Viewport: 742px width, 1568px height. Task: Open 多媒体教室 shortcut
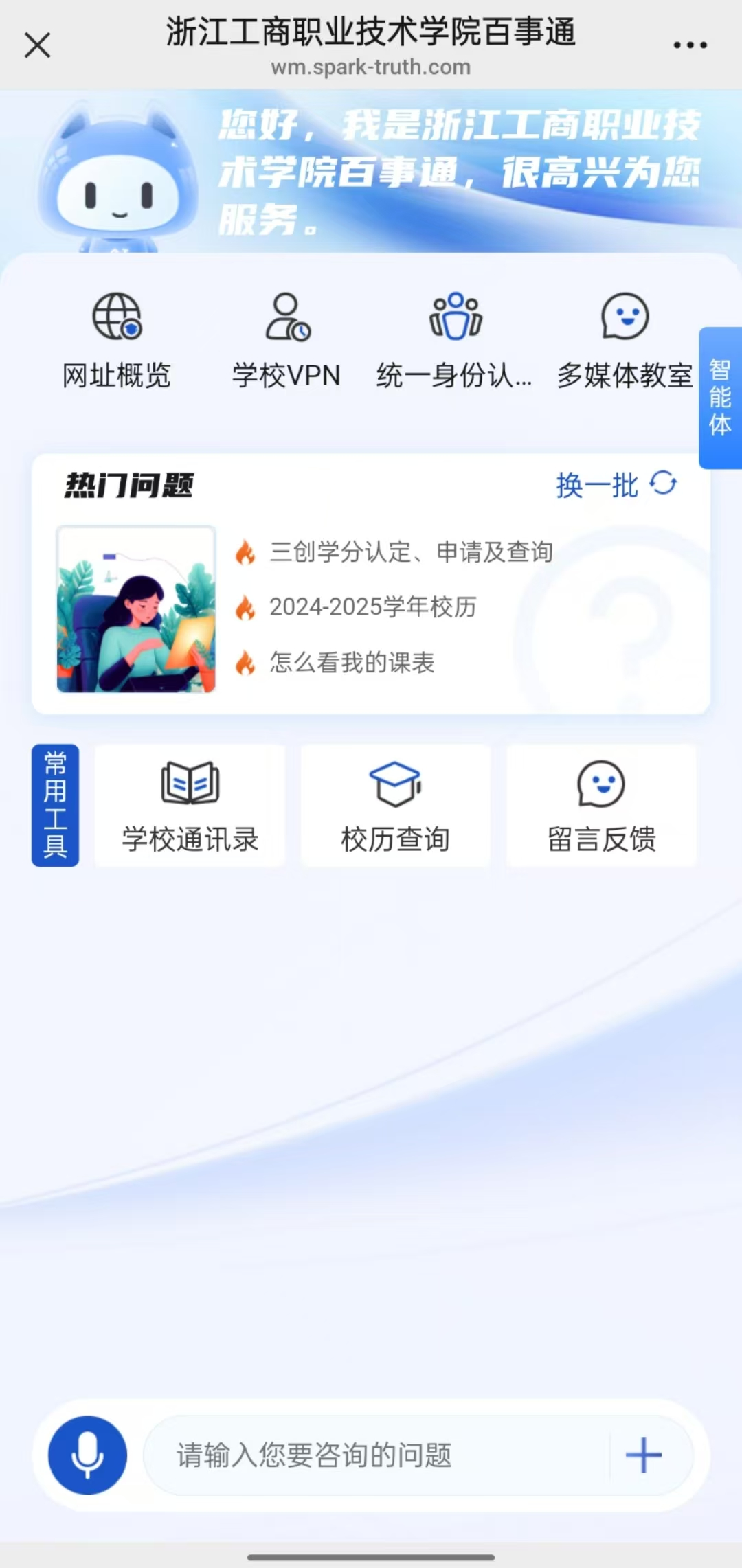click(x=625, y=340)
